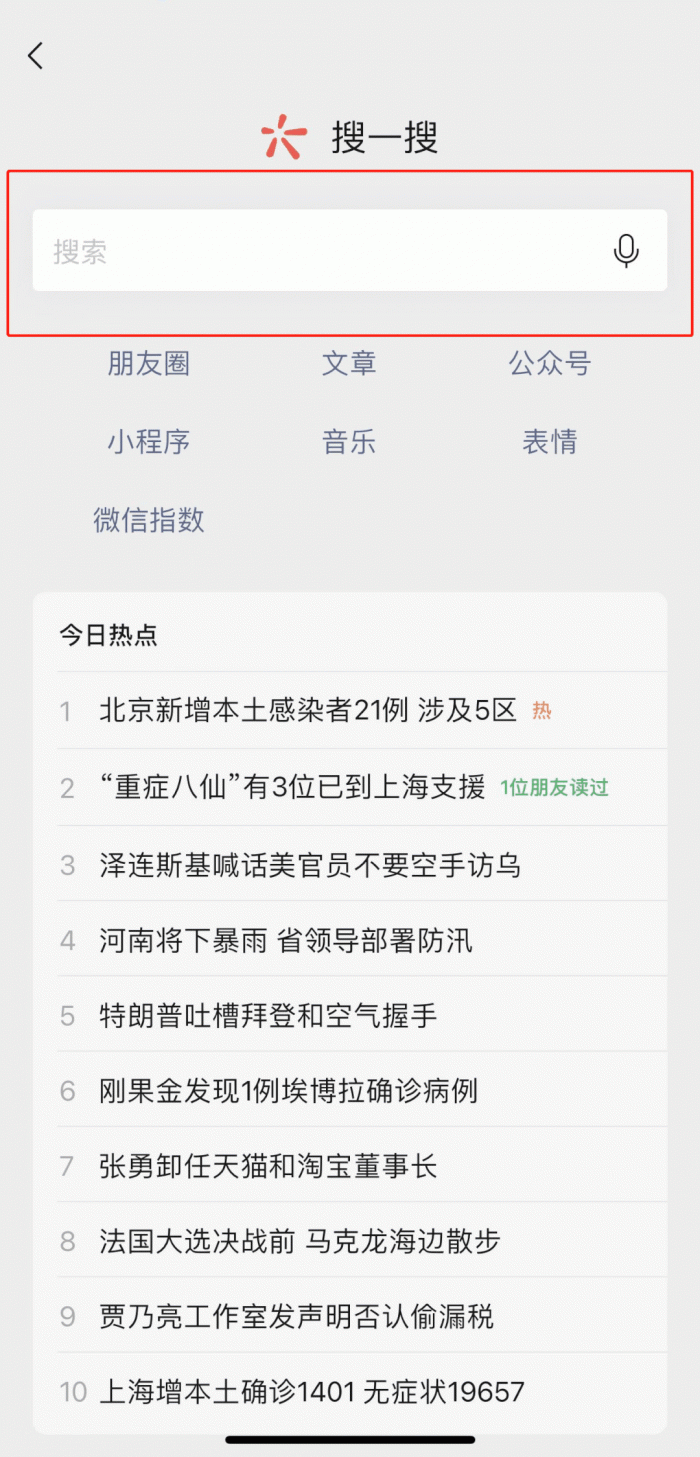Image resolution: width=700 pixels, height=1457 pixels.
Task: Open 微信指数
Action: pos(149,520)
